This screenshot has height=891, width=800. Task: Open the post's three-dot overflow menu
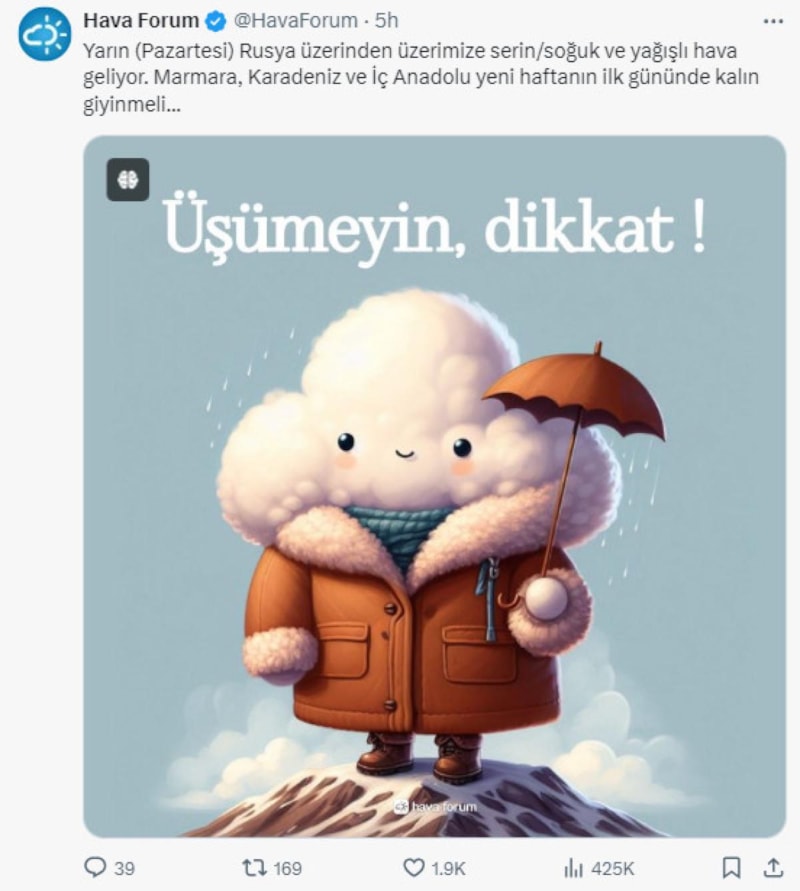tap(773, 20)
